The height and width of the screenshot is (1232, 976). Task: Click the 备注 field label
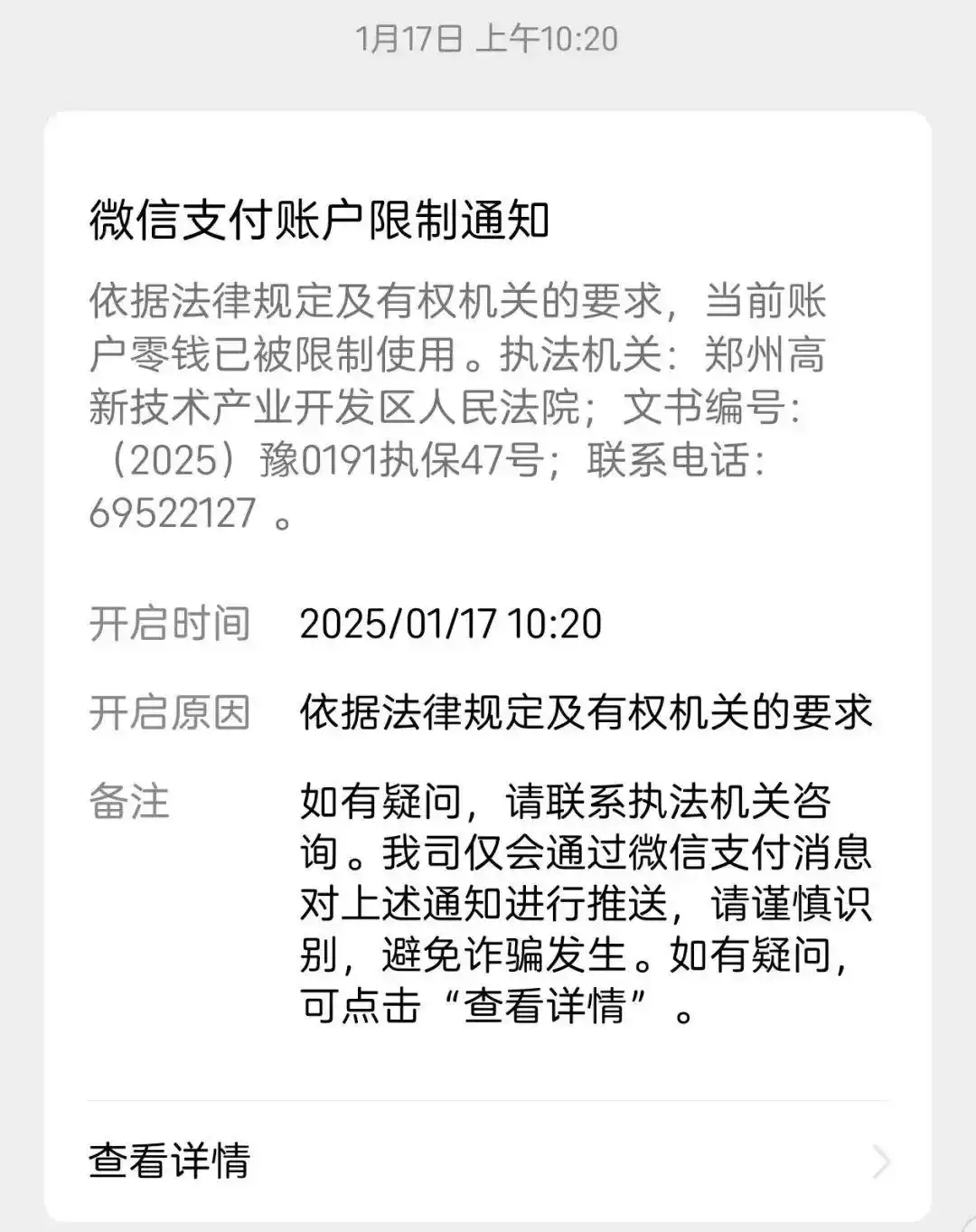127,804
